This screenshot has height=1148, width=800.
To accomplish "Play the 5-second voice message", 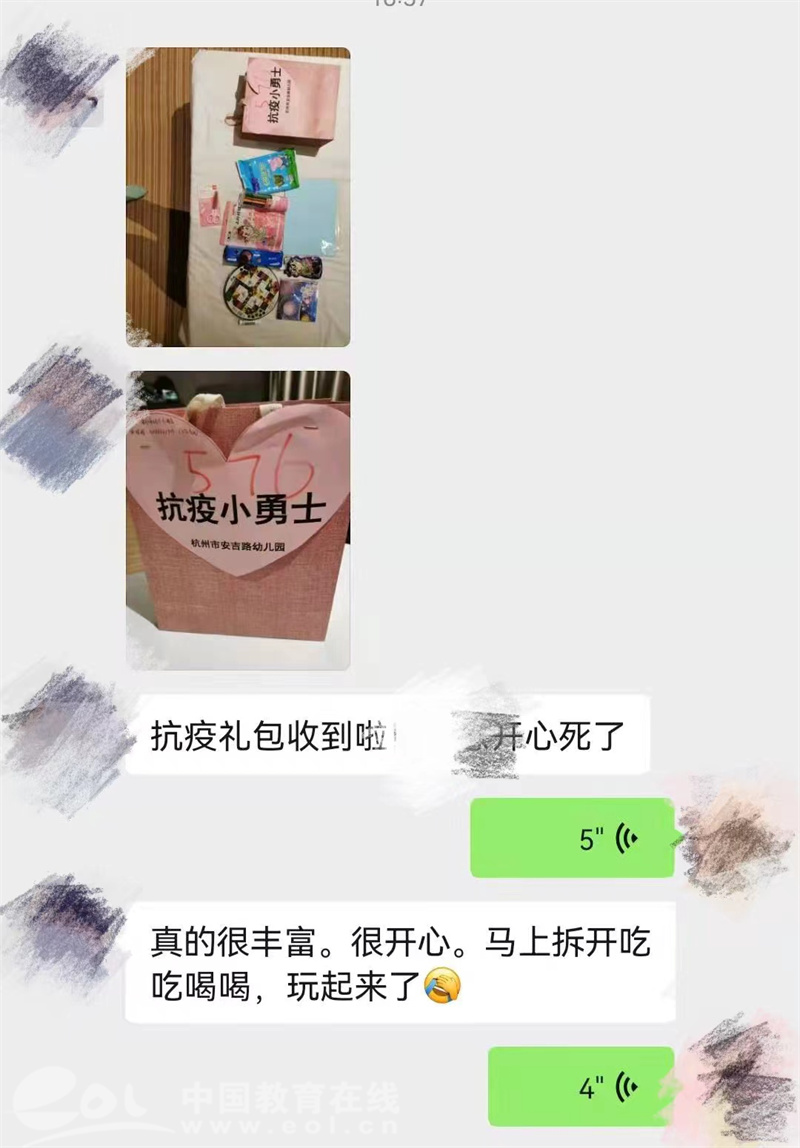I will click(573, 838).
